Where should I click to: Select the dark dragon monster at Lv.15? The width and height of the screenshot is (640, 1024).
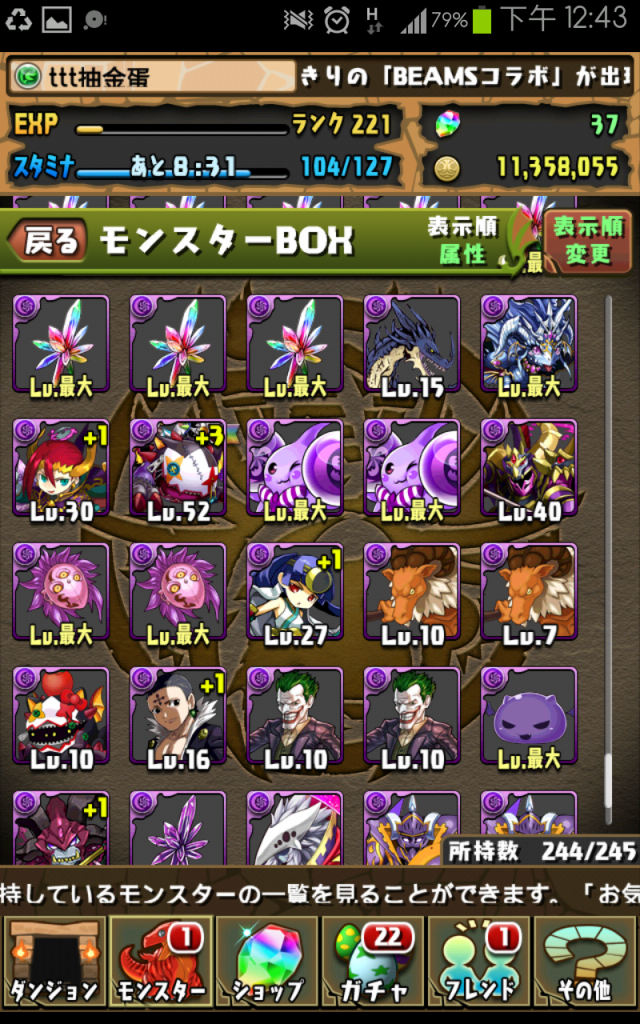[x=411, y=345]
